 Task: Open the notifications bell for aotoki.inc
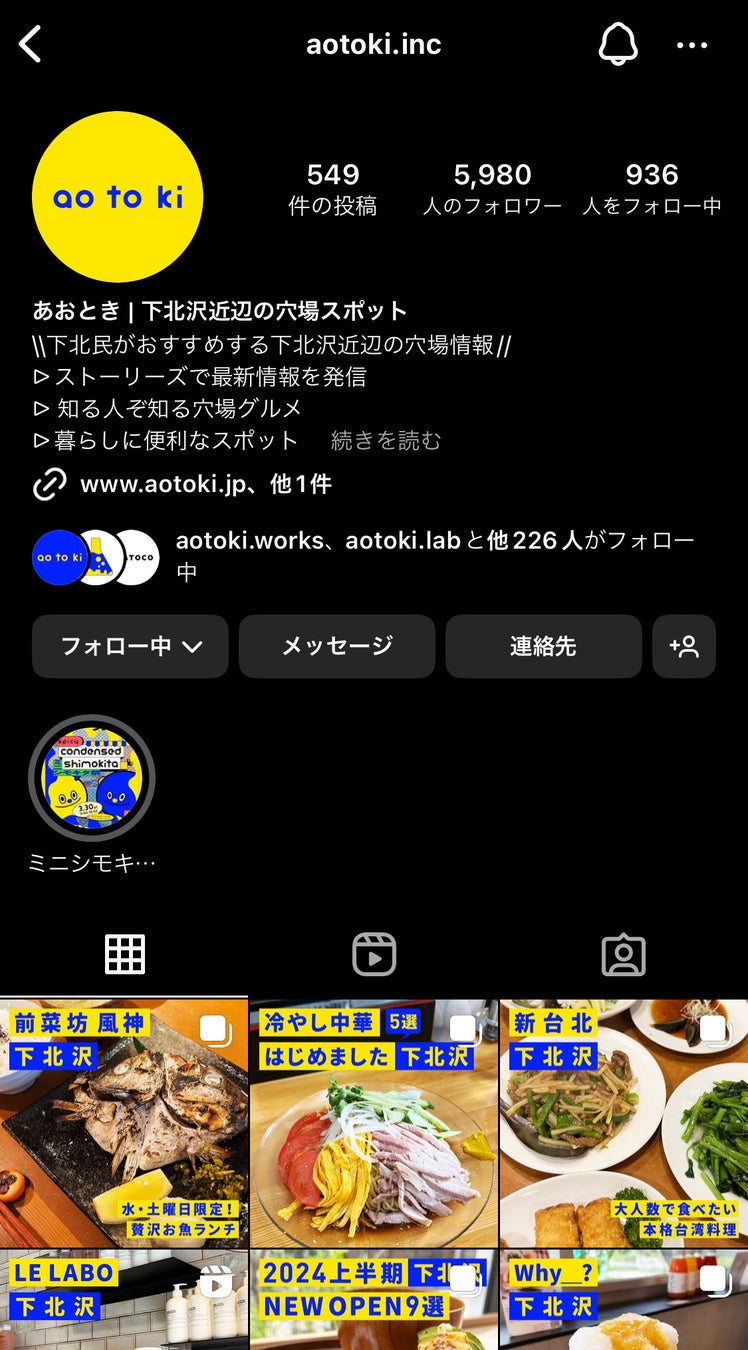point(618,44)
